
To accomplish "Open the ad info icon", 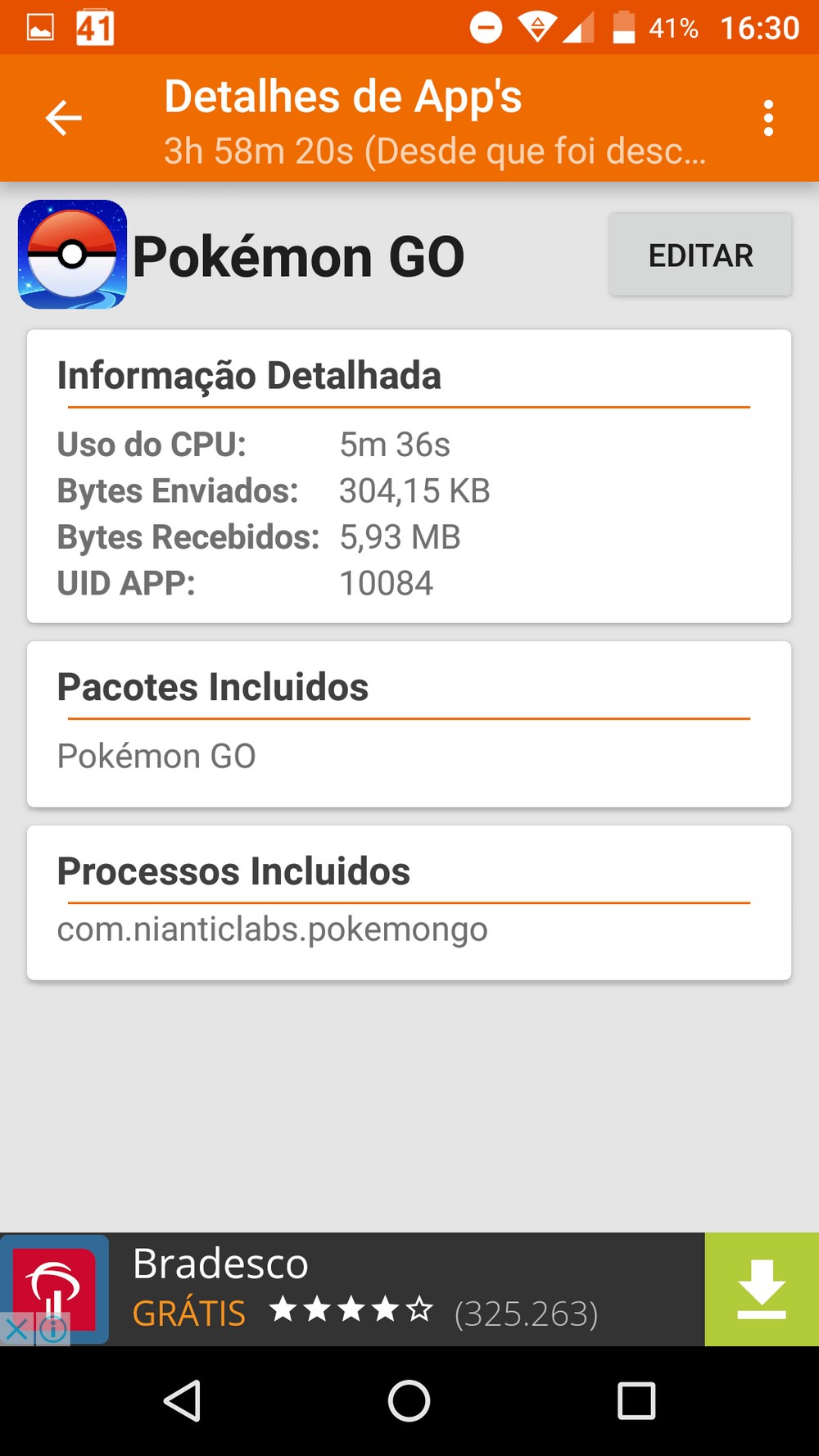I will [x=54, y=1329].
